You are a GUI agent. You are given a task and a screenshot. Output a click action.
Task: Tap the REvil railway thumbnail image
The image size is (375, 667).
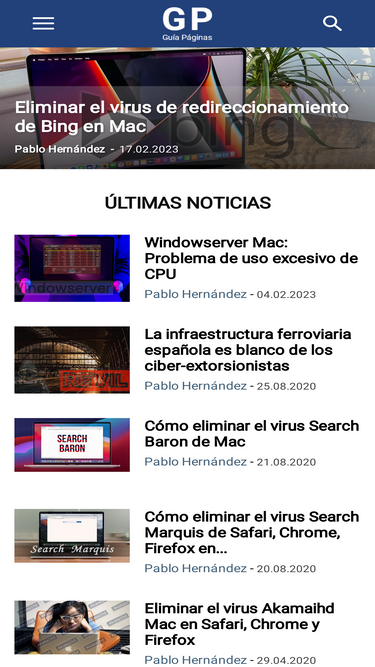click(x=72, y=360)
